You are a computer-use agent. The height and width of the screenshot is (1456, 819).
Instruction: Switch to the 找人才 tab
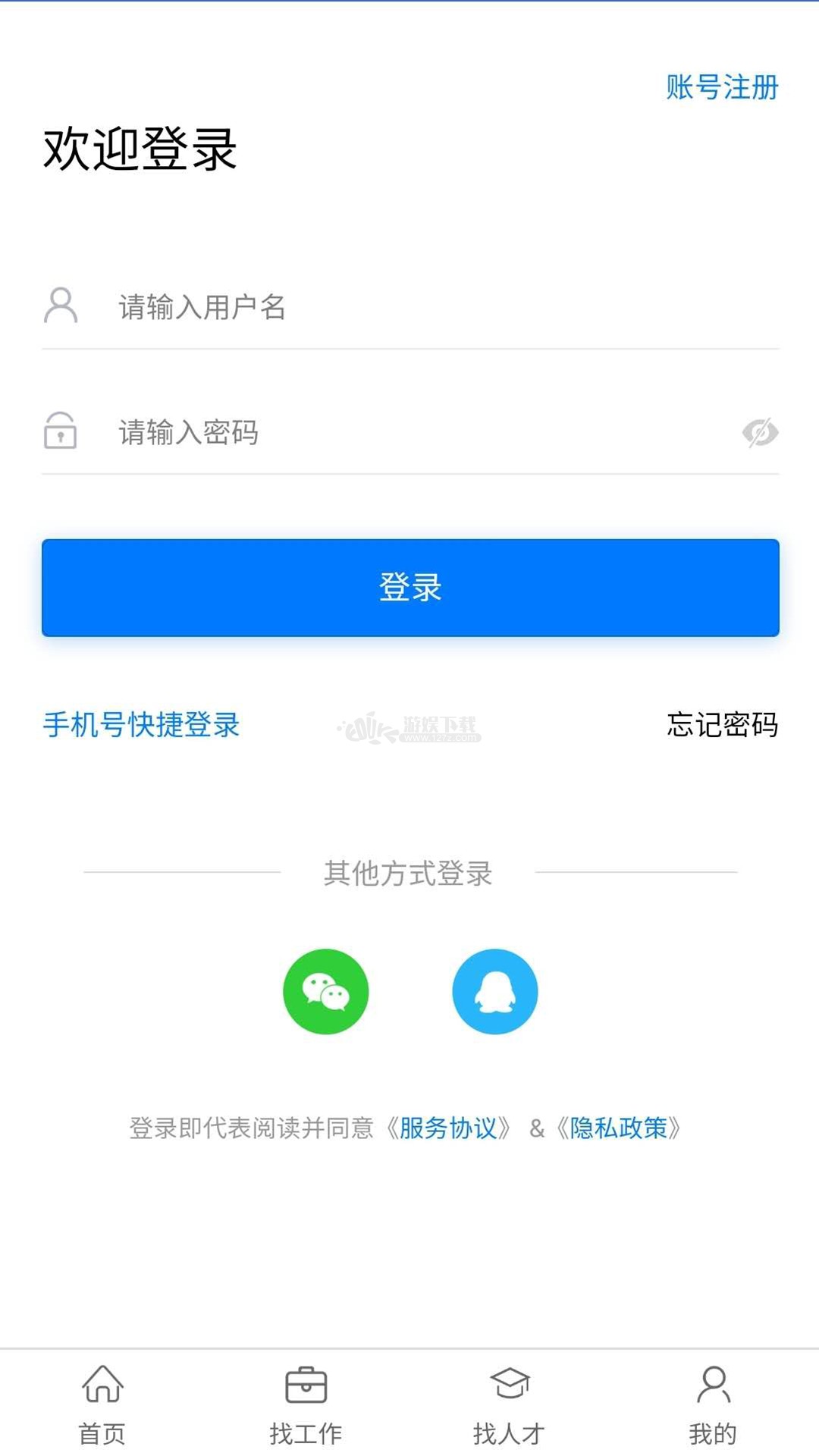coord(510,1404)
